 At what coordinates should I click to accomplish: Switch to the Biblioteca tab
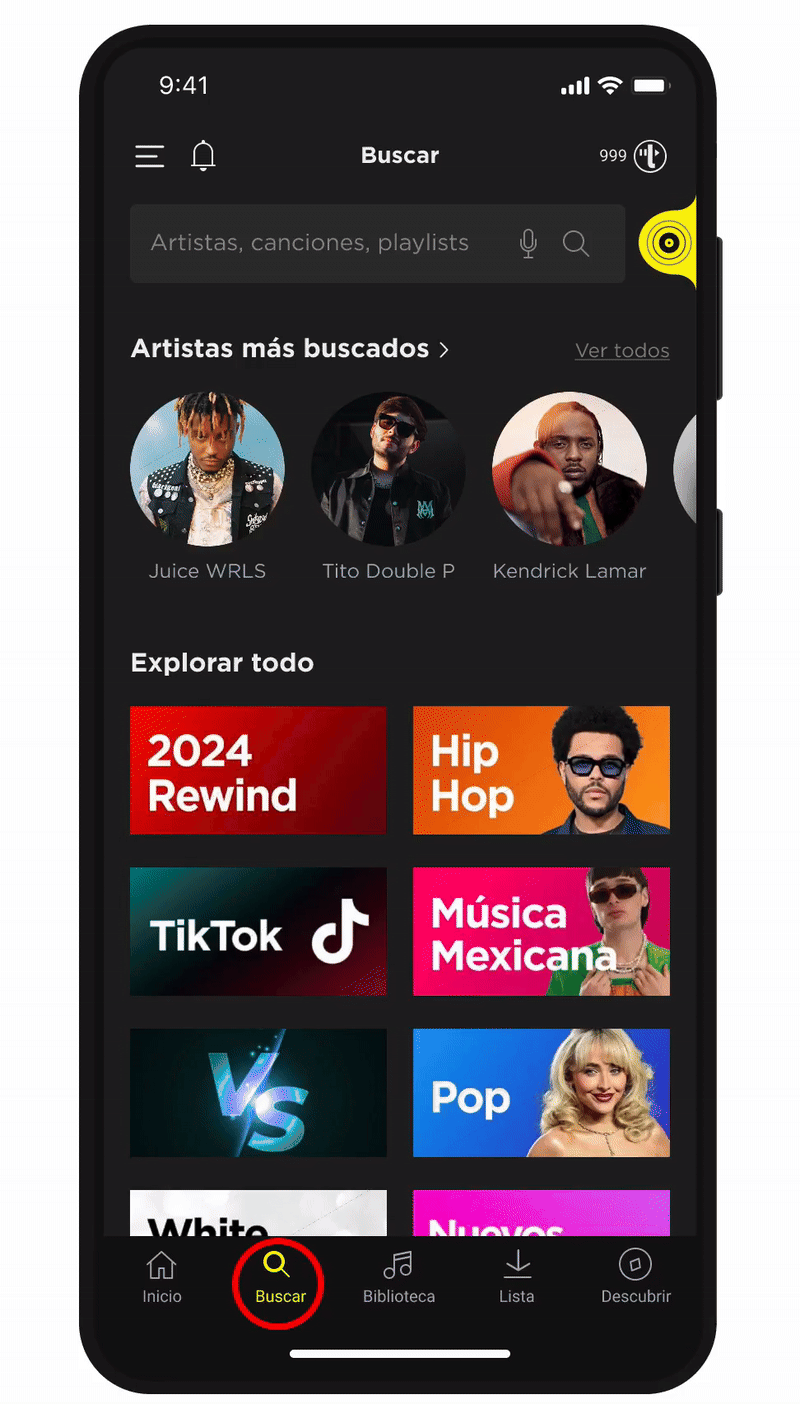398,1277
